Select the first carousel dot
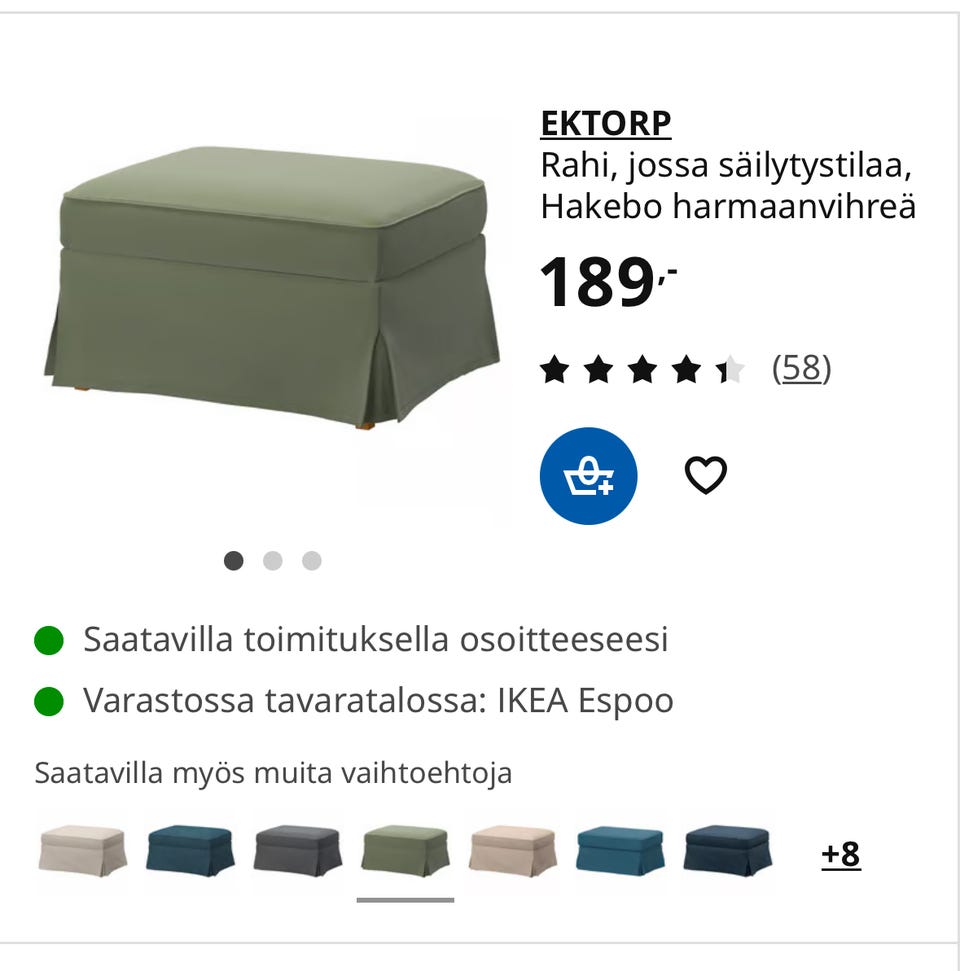The height and width of the screenshot is (971, 960). 235,562
